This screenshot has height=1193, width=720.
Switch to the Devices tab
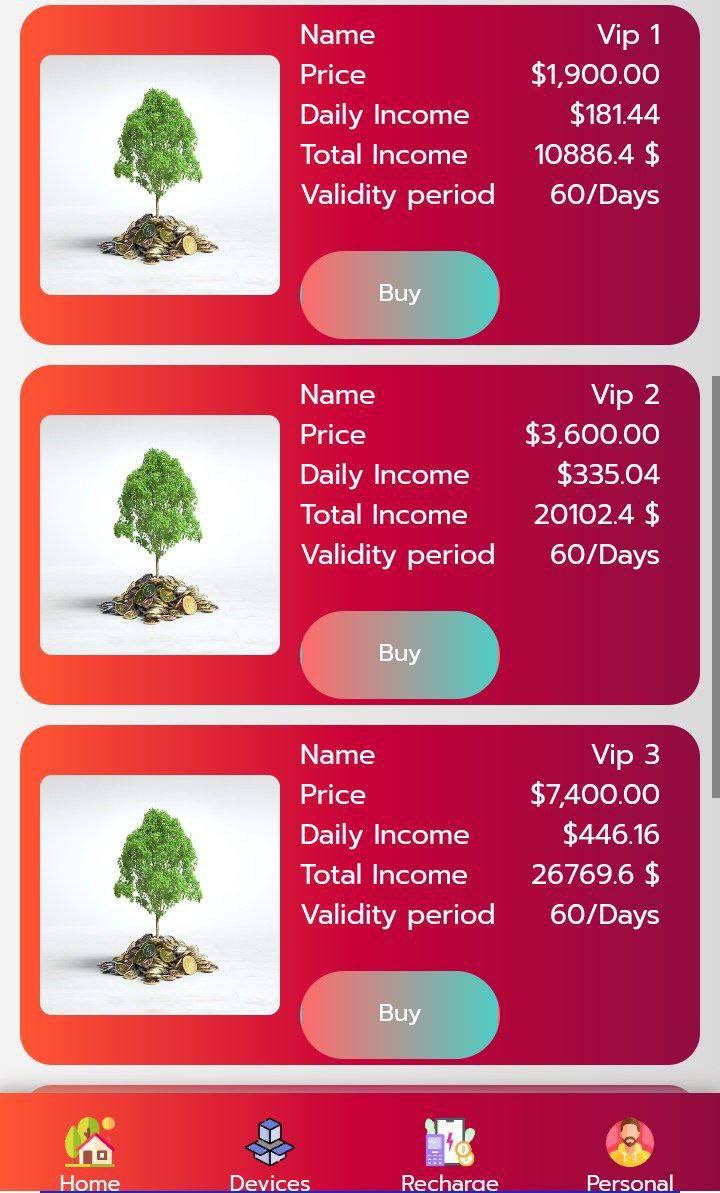269,1153
